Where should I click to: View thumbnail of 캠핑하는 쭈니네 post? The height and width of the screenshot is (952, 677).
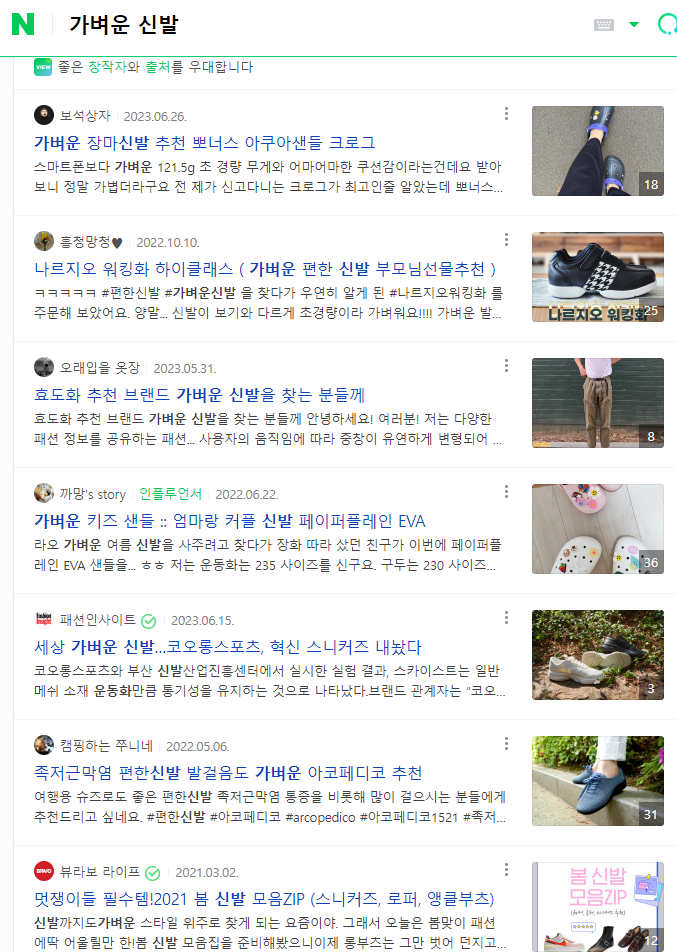597,781
